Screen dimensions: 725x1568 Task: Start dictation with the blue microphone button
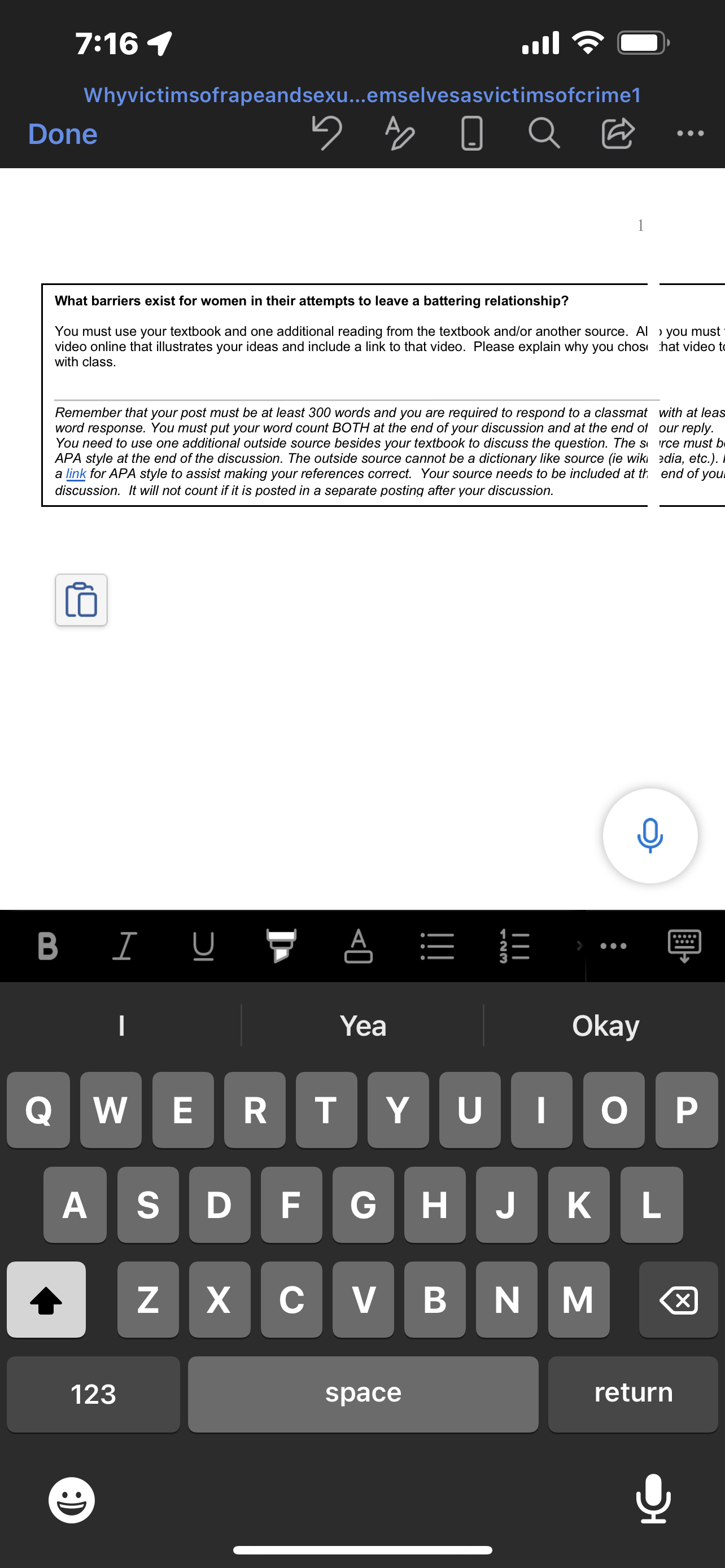point(649,835)
